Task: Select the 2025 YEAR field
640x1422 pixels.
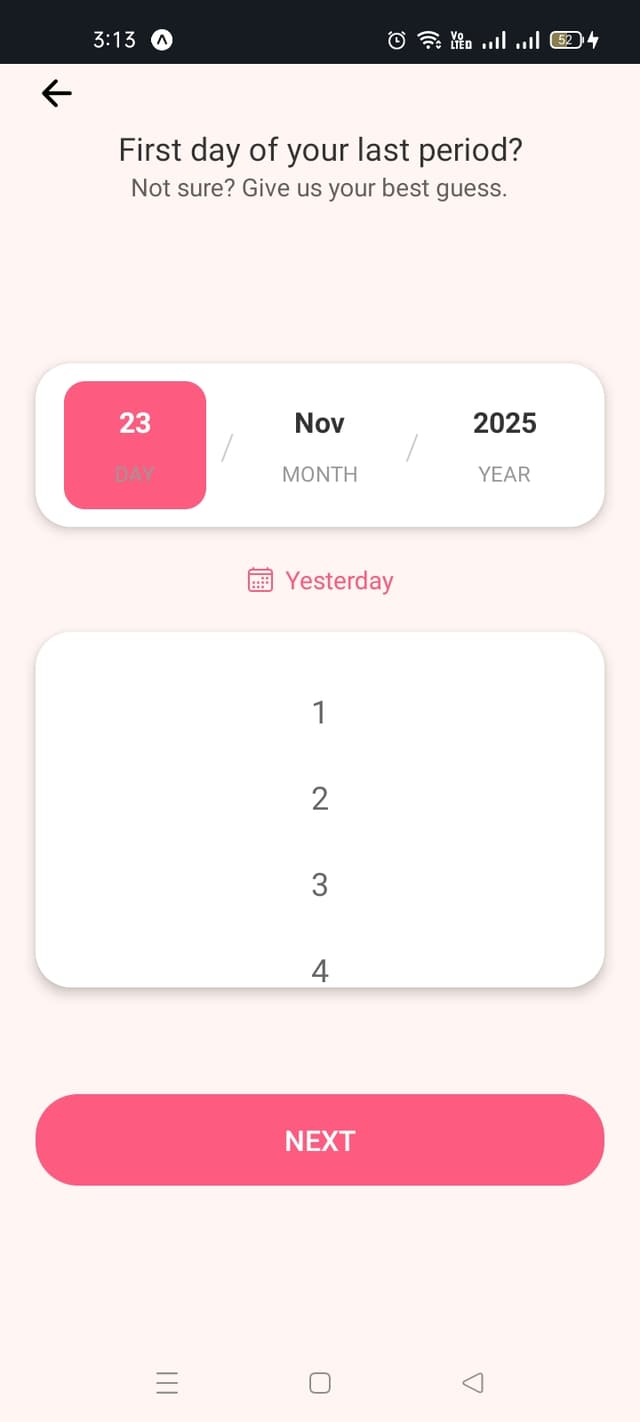Action: pyautogui.click(x=504, y=445)
